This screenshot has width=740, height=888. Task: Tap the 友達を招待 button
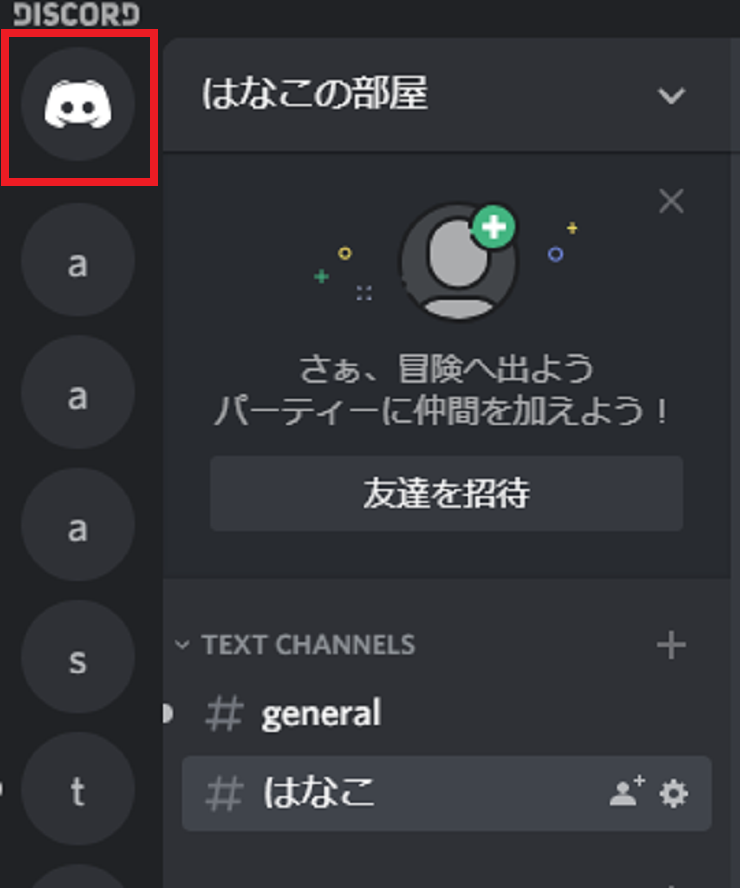(x=446, y=493)
